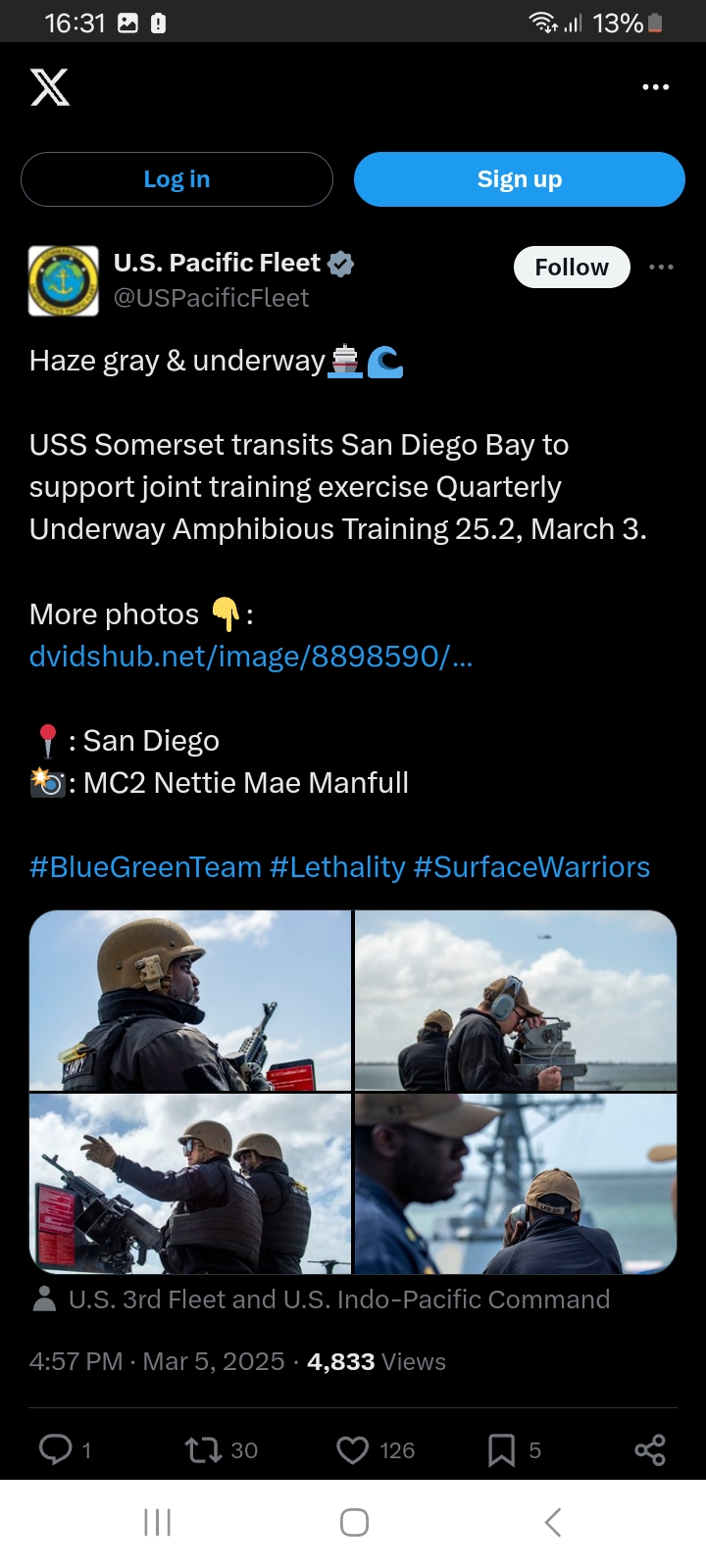The height and width of the screenshot is (1568, 706).
Task: Open the top bar overflow menu
Action: click(x=655, y=87)
